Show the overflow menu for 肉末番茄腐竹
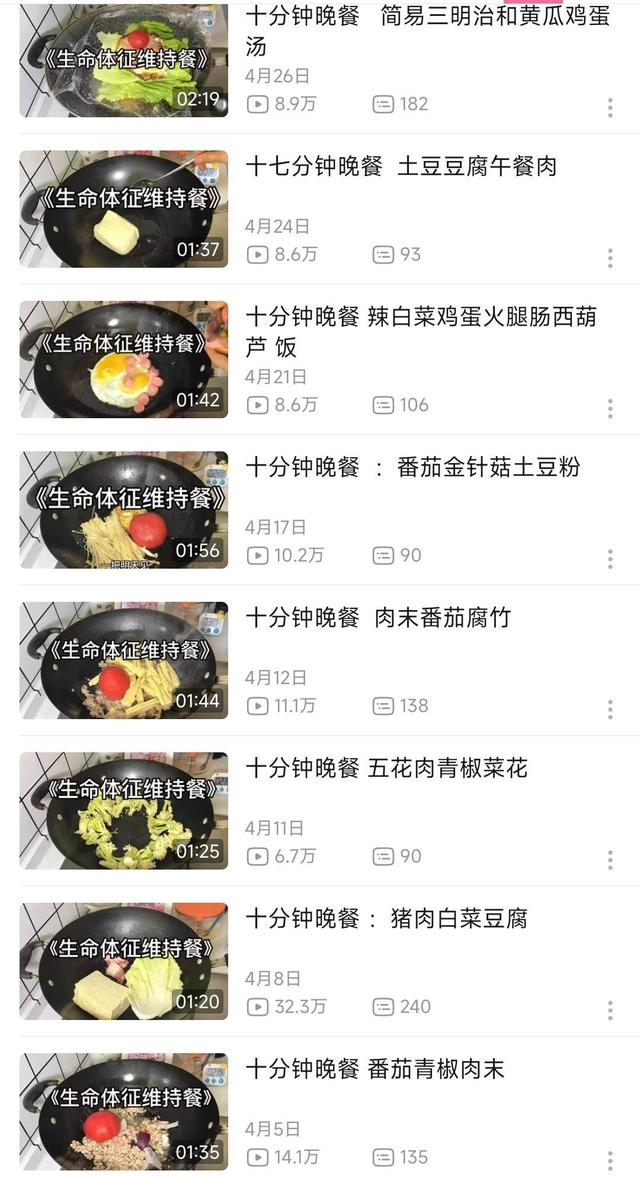Screen dimensions: 640x1177 coord(610,709)
